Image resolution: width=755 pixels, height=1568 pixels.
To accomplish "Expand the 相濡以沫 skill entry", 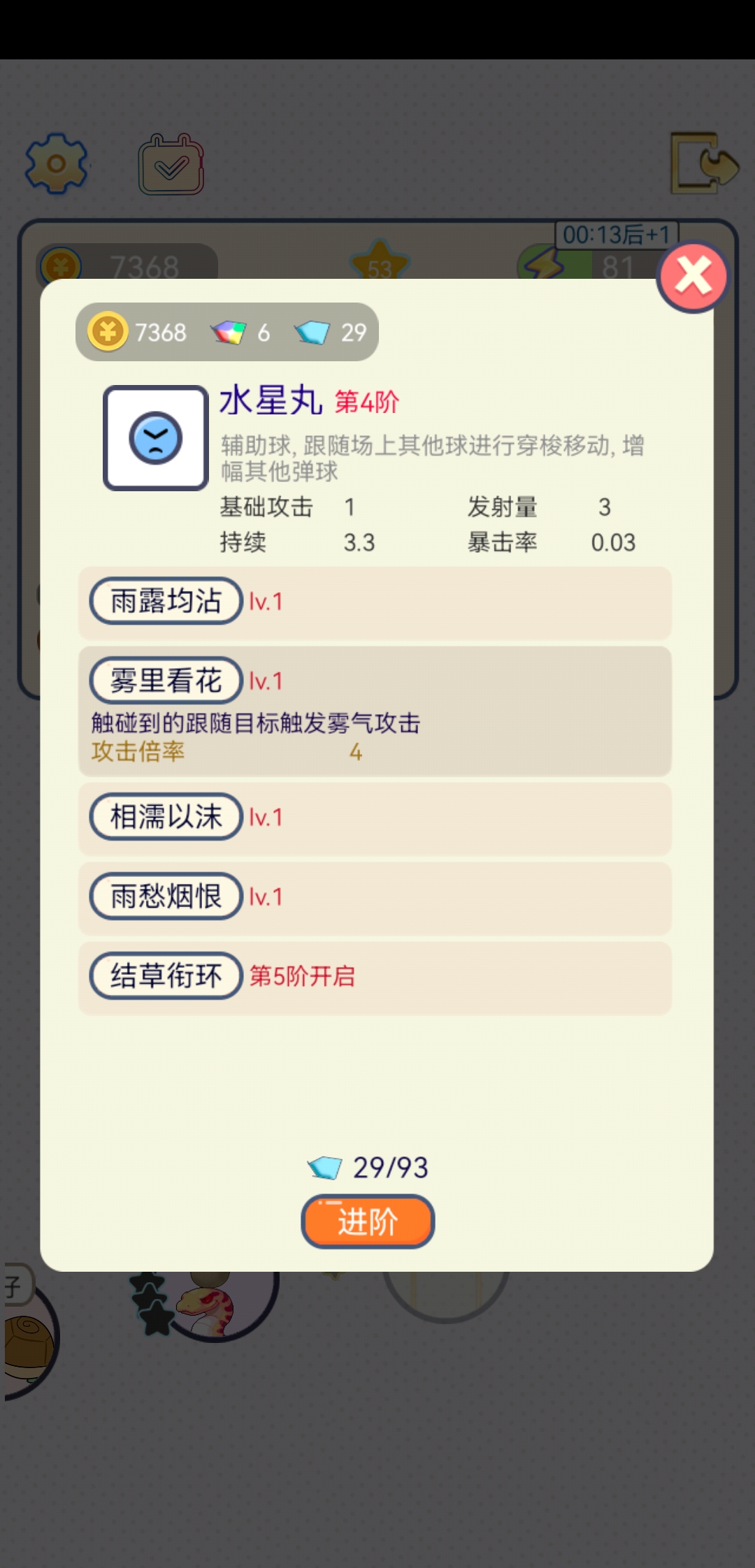I will coord(165,816).
